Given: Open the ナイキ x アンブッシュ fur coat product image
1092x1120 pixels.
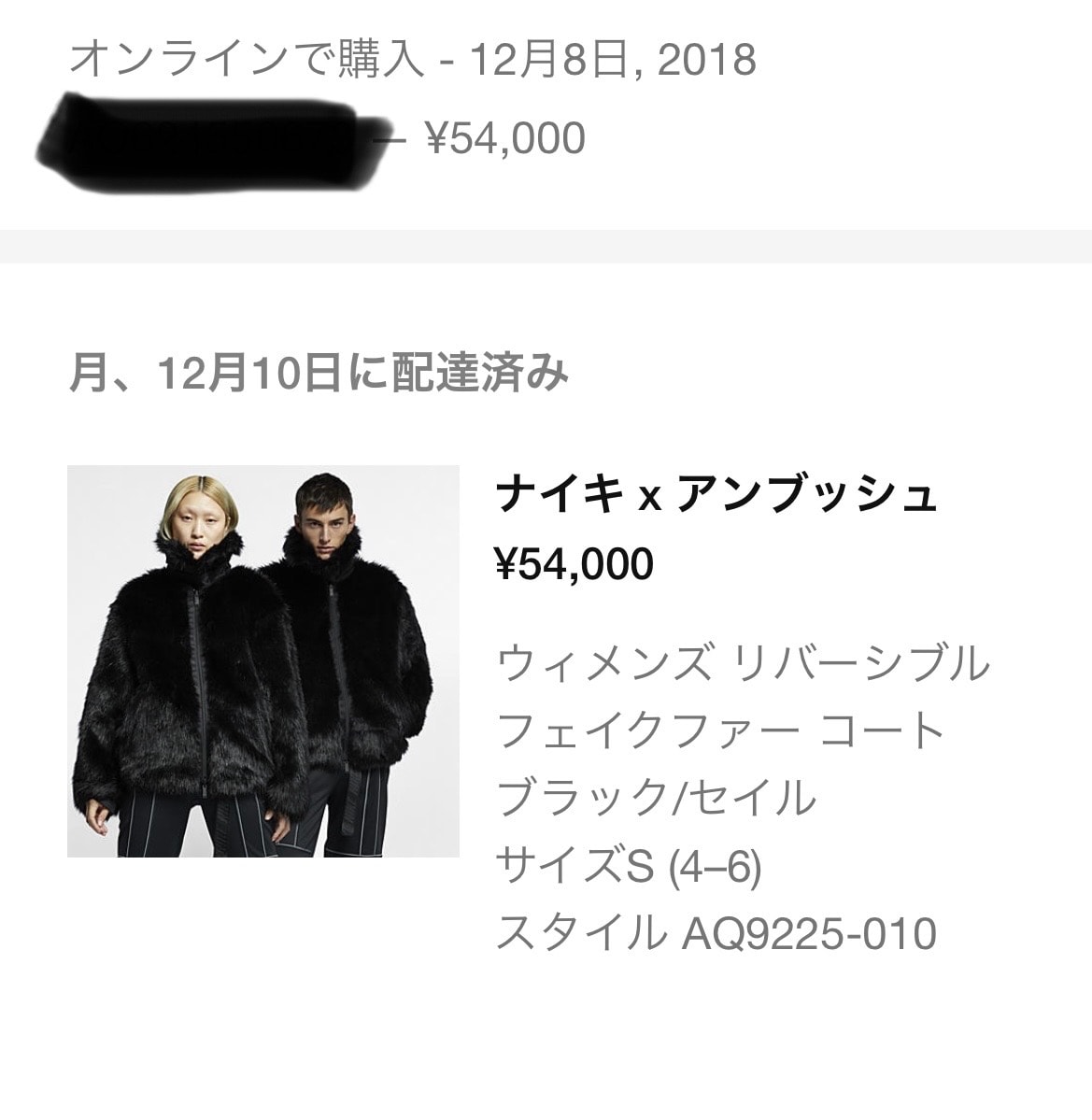Looking at the screenshot, I should click(x=262, y=661).
